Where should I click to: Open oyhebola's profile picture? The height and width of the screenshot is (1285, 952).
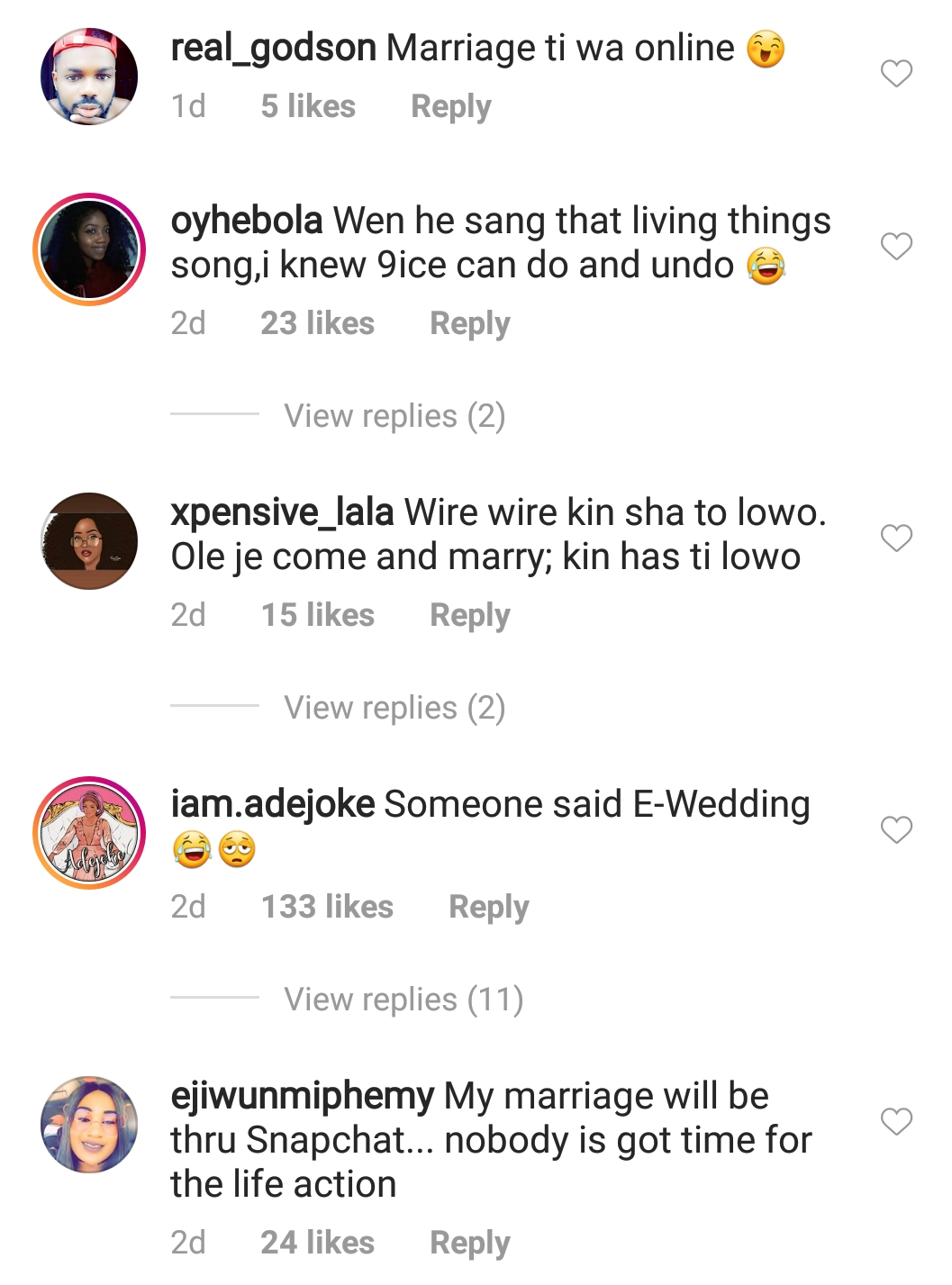pyautogui.click(x=89, y=249)
